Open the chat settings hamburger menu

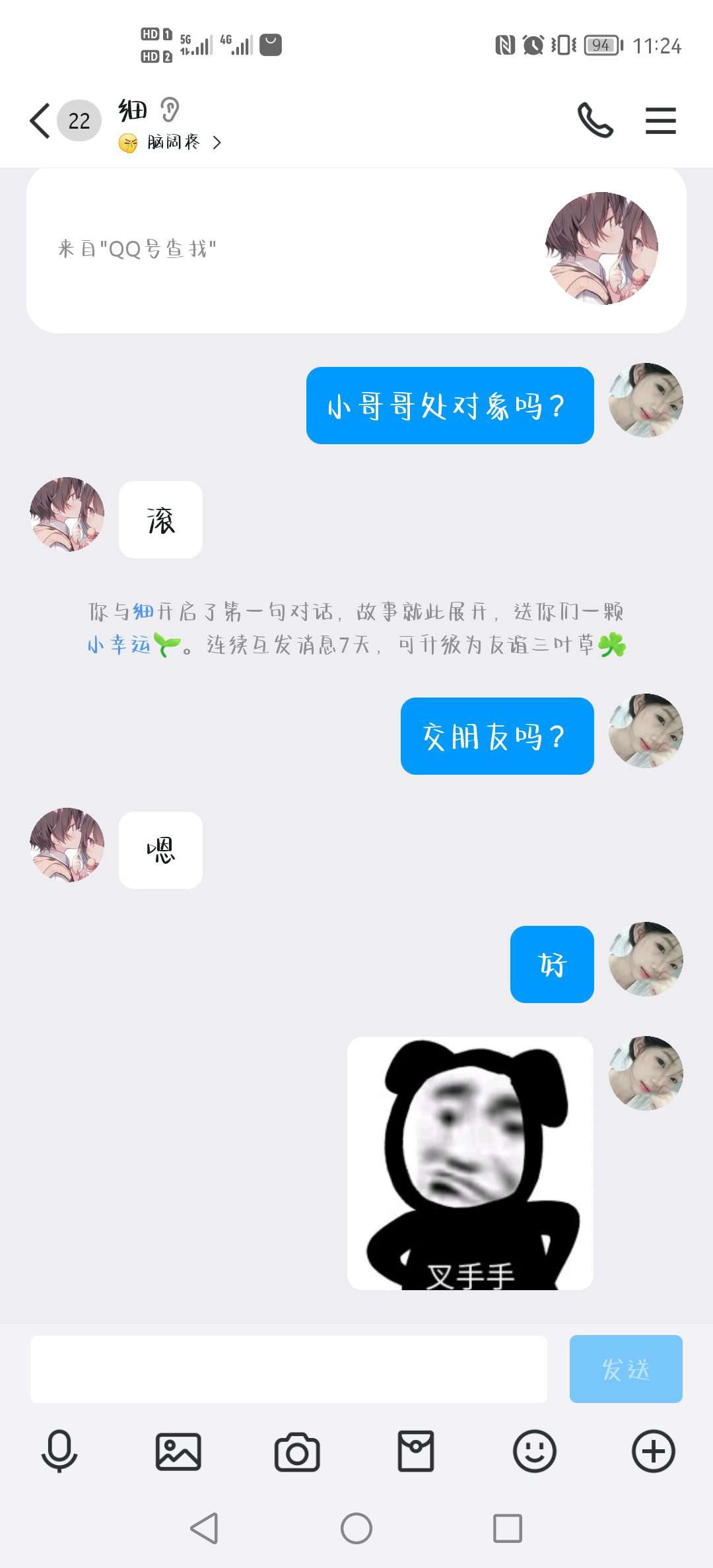coord(660,121)
